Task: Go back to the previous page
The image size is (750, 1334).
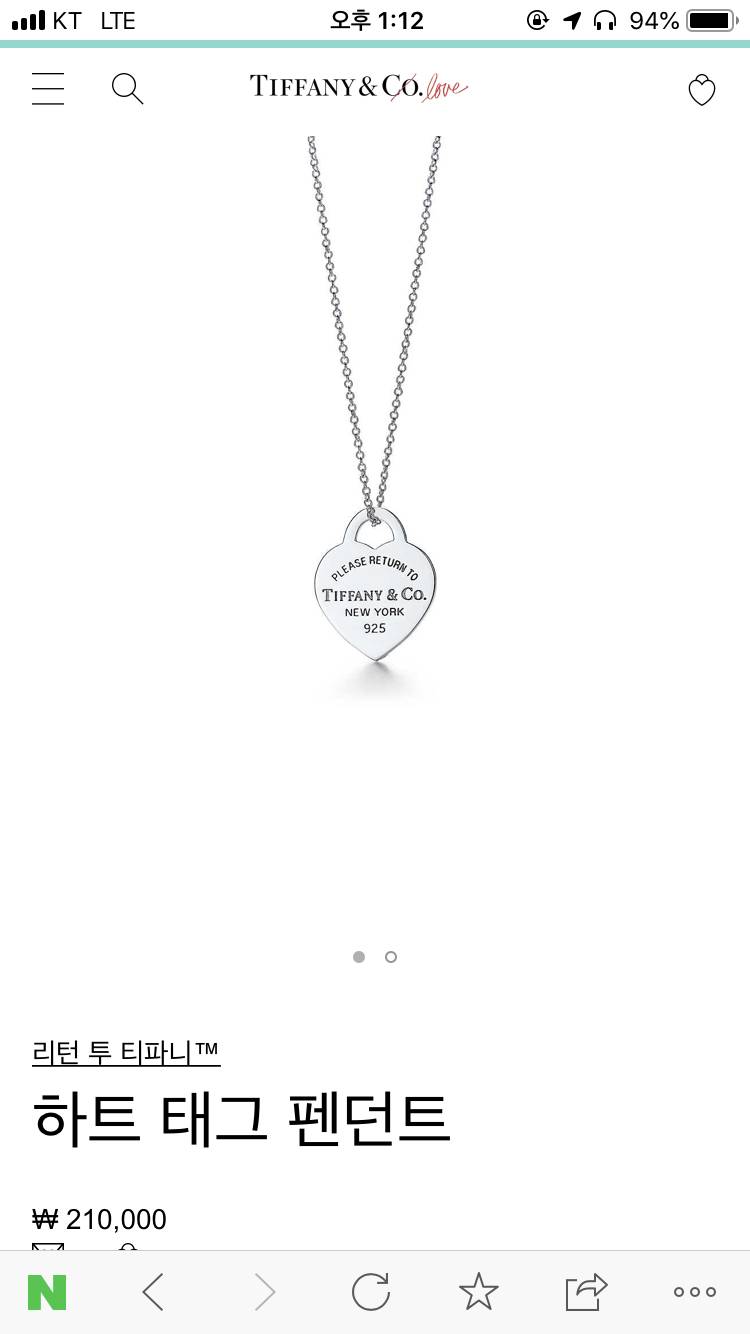Action: click(153, 1292)
